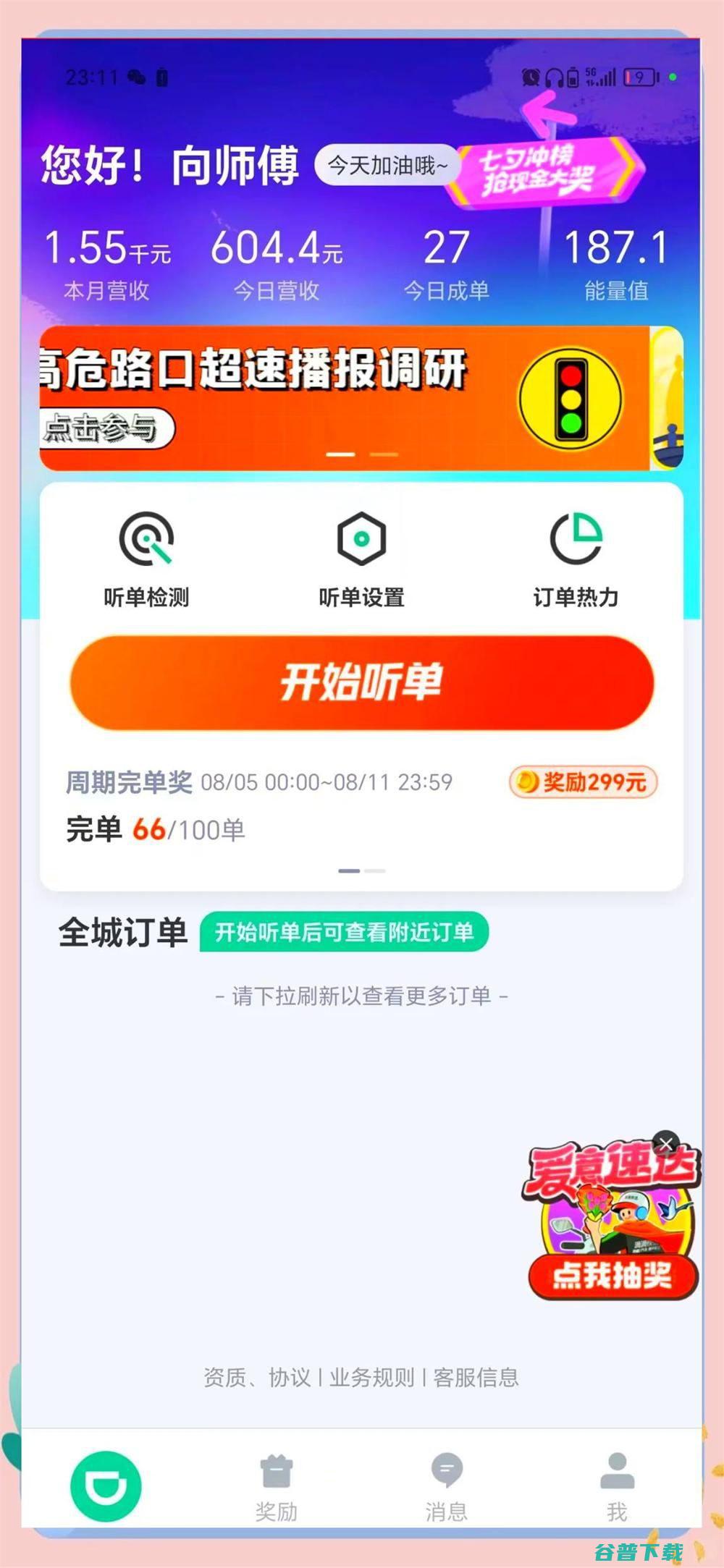Screen dimensions: 724x1568
Task: Select the DiDi home tab
Action: pos(106,1486)
